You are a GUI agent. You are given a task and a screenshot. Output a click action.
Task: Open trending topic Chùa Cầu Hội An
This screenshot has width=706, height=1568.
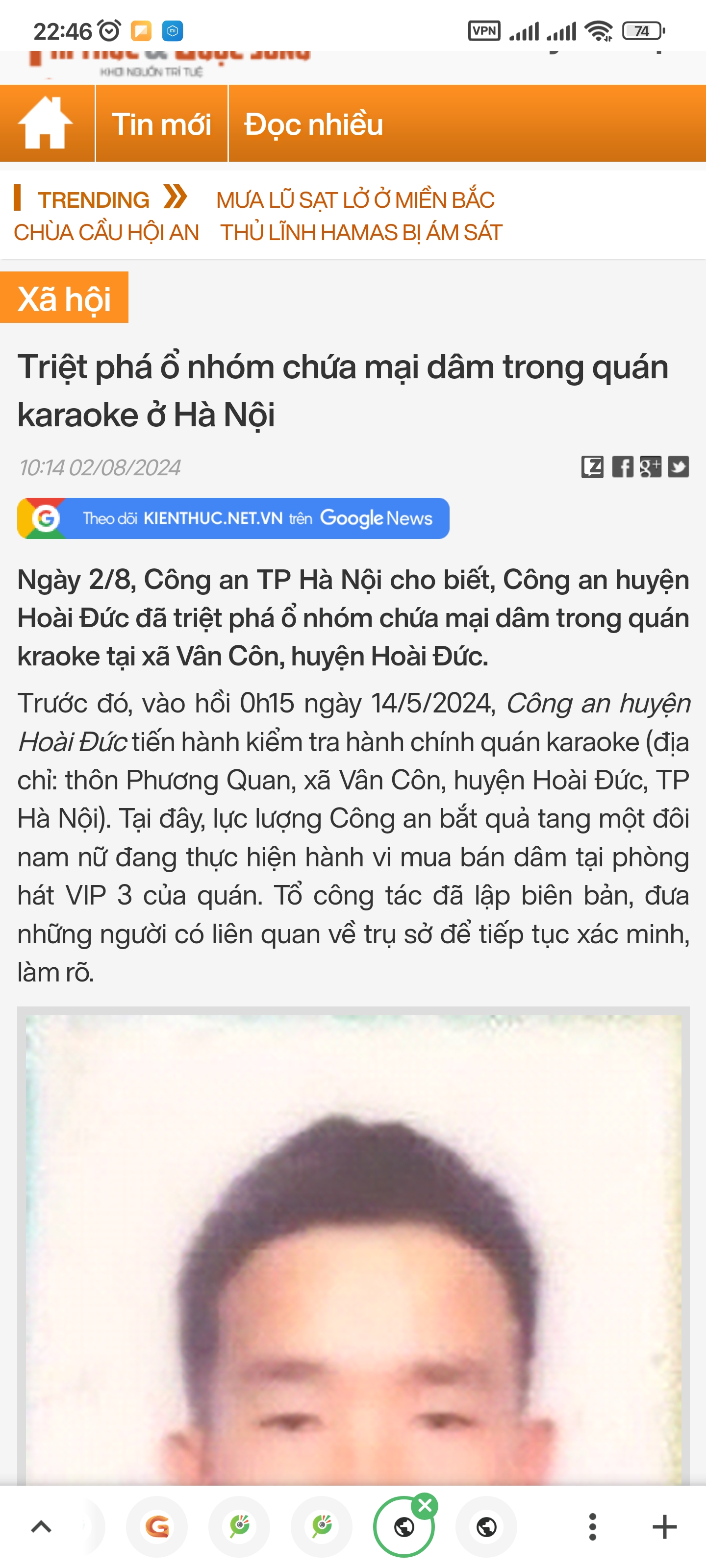pos(106,233)
